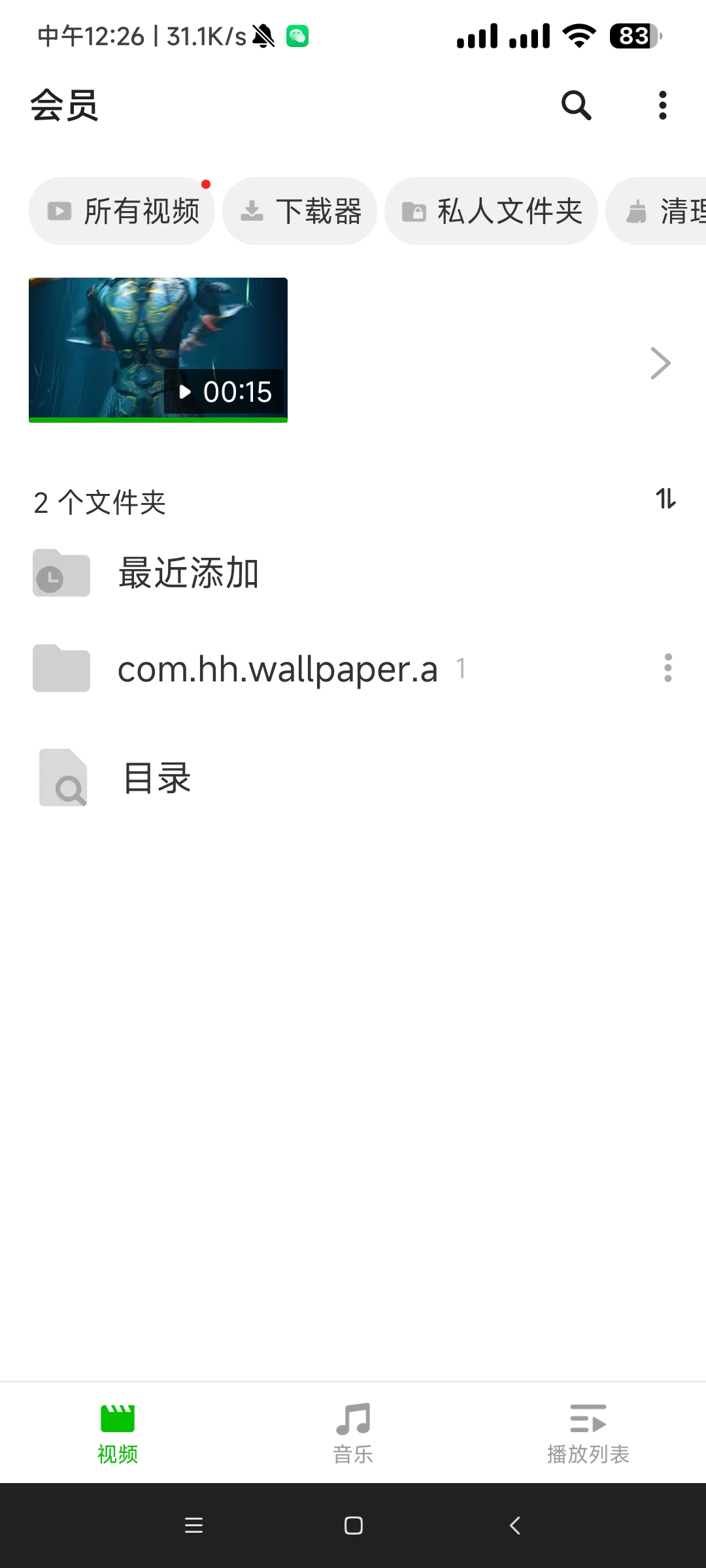Image resolution: width=706 pixels, height=1568 pixels.
Task: Open the search icon in the top bar
Action: 576,105
